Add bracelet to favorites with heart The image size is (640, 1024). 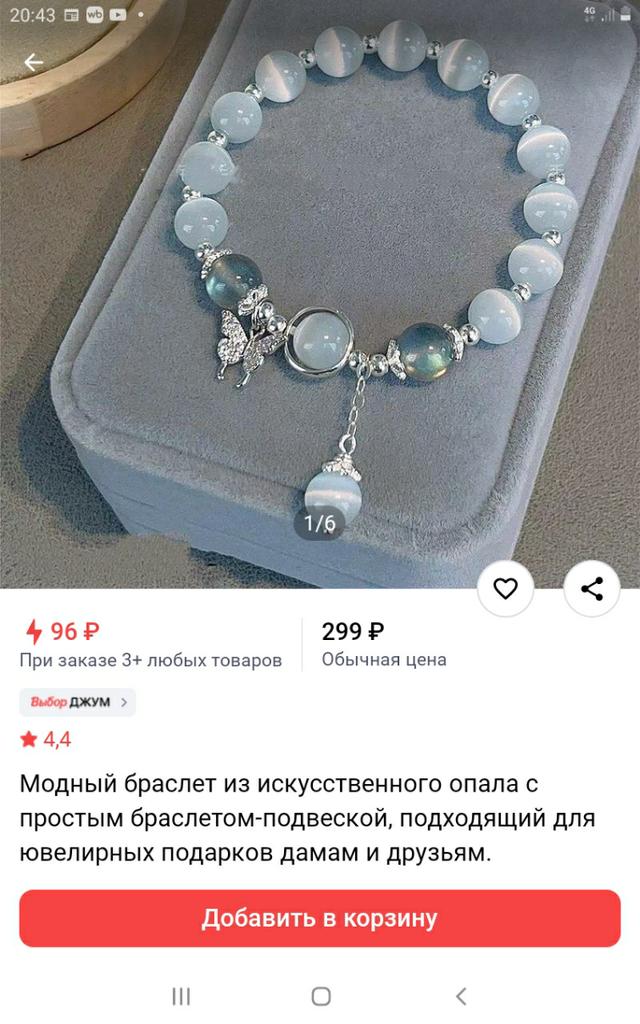506,589
